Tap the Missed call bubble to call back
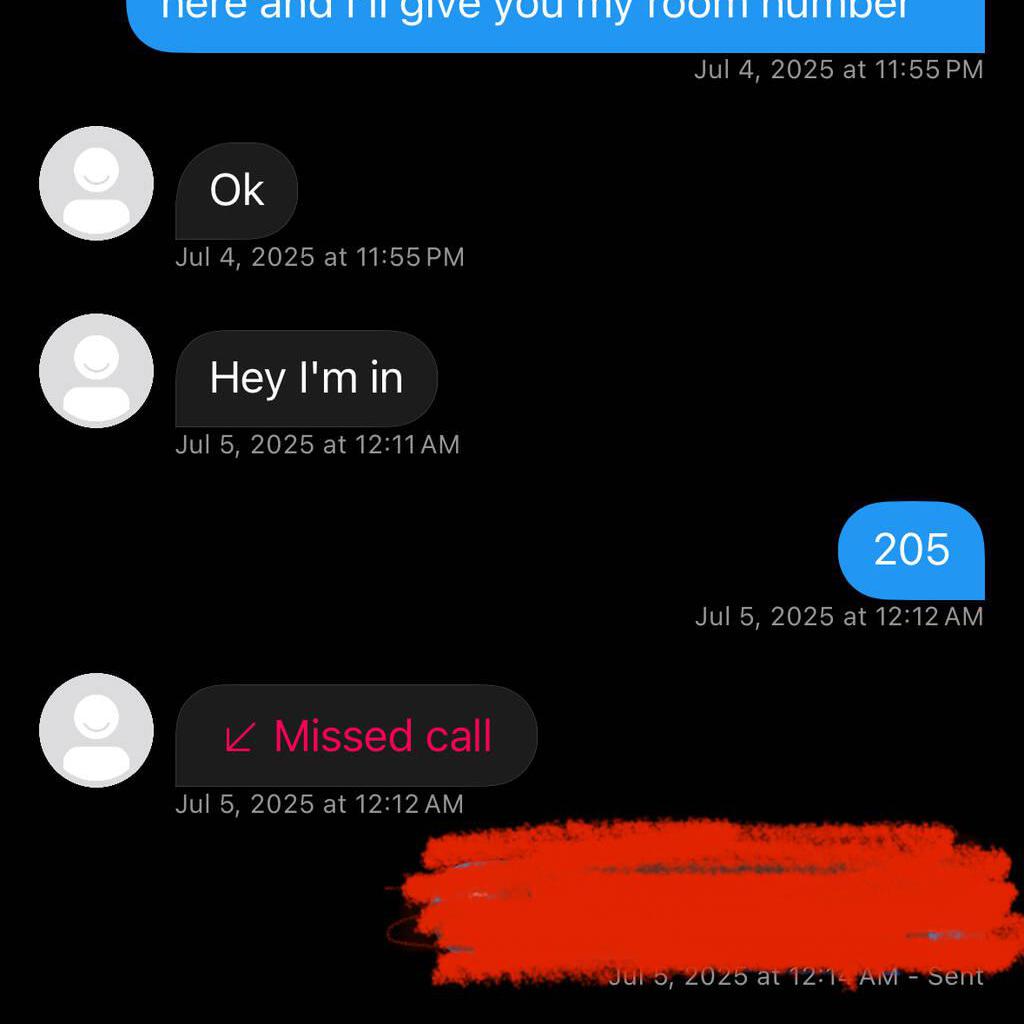1024x1024 pixels. click(x=356, y=736)
